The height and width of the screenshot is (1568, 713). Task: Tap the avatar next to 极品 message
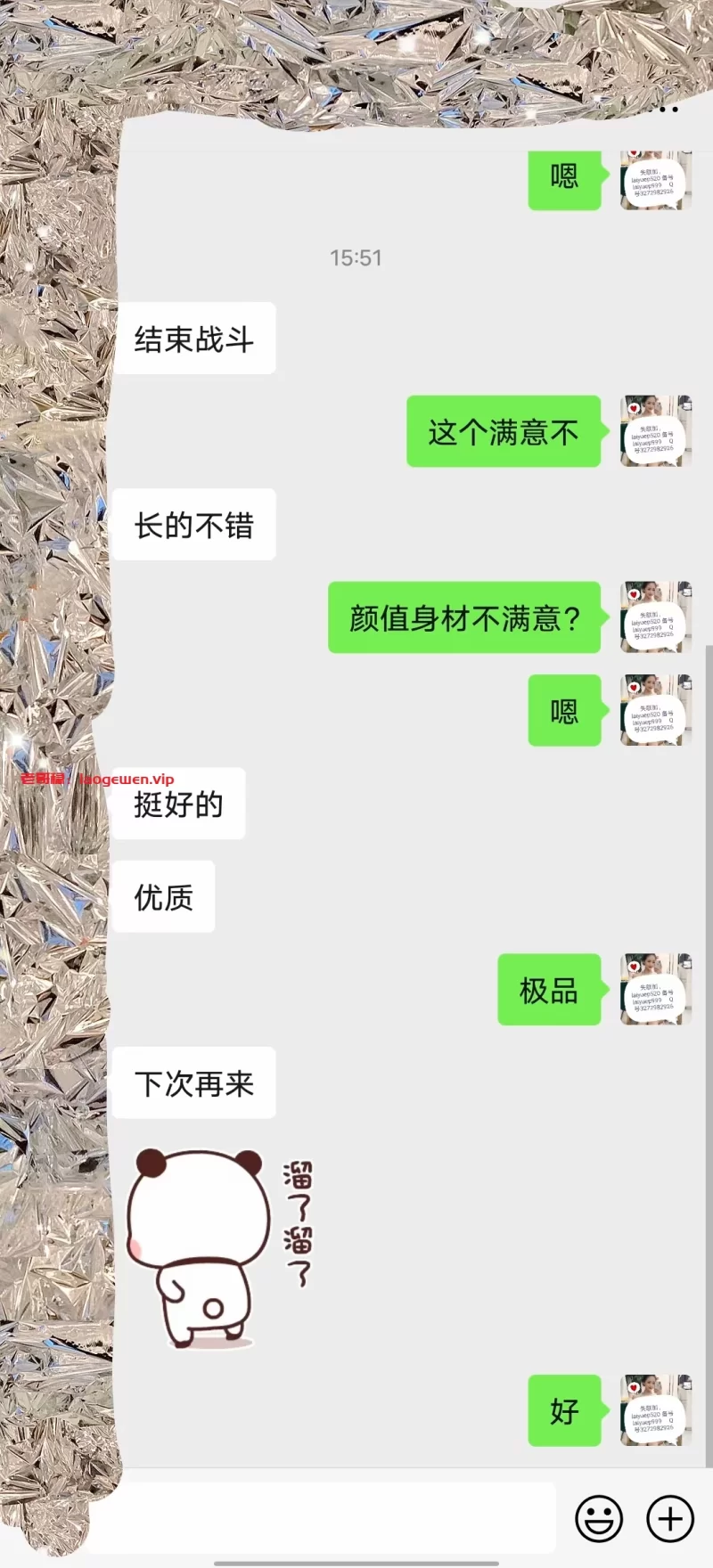pyautogui.click(x=656, y=989)
